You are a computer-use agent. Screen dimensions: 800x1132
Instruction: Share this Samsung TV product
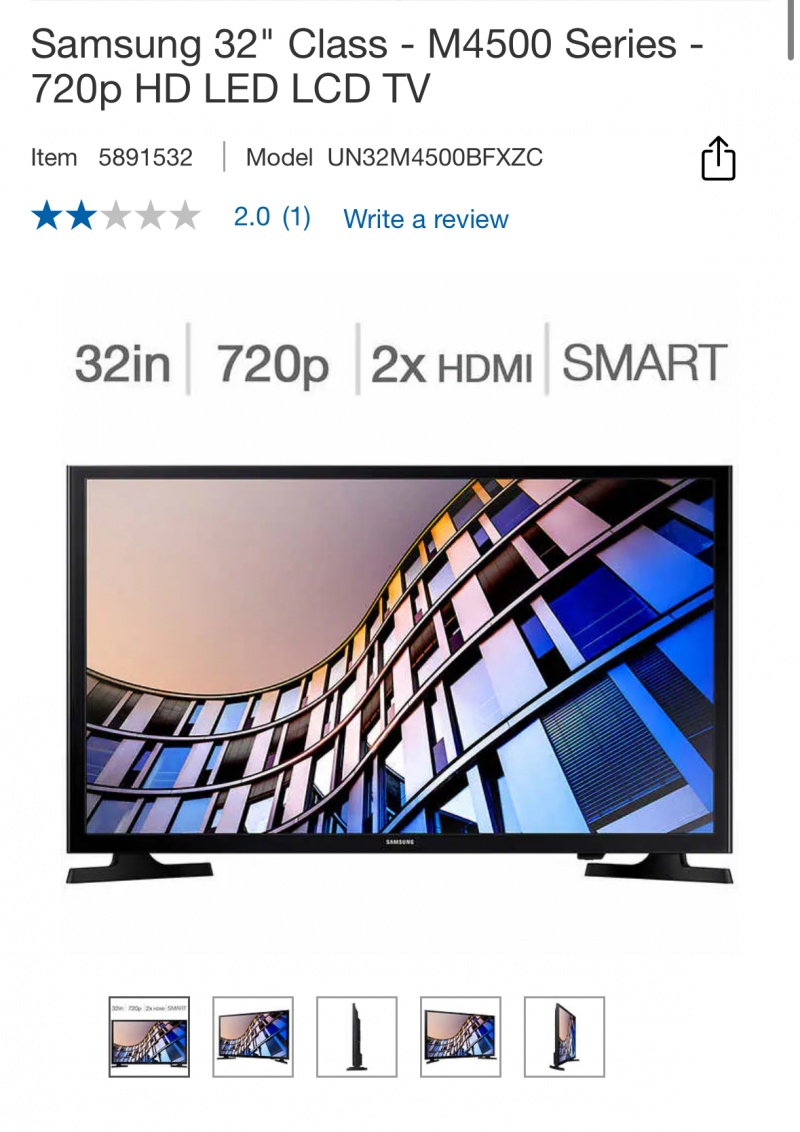718,159
